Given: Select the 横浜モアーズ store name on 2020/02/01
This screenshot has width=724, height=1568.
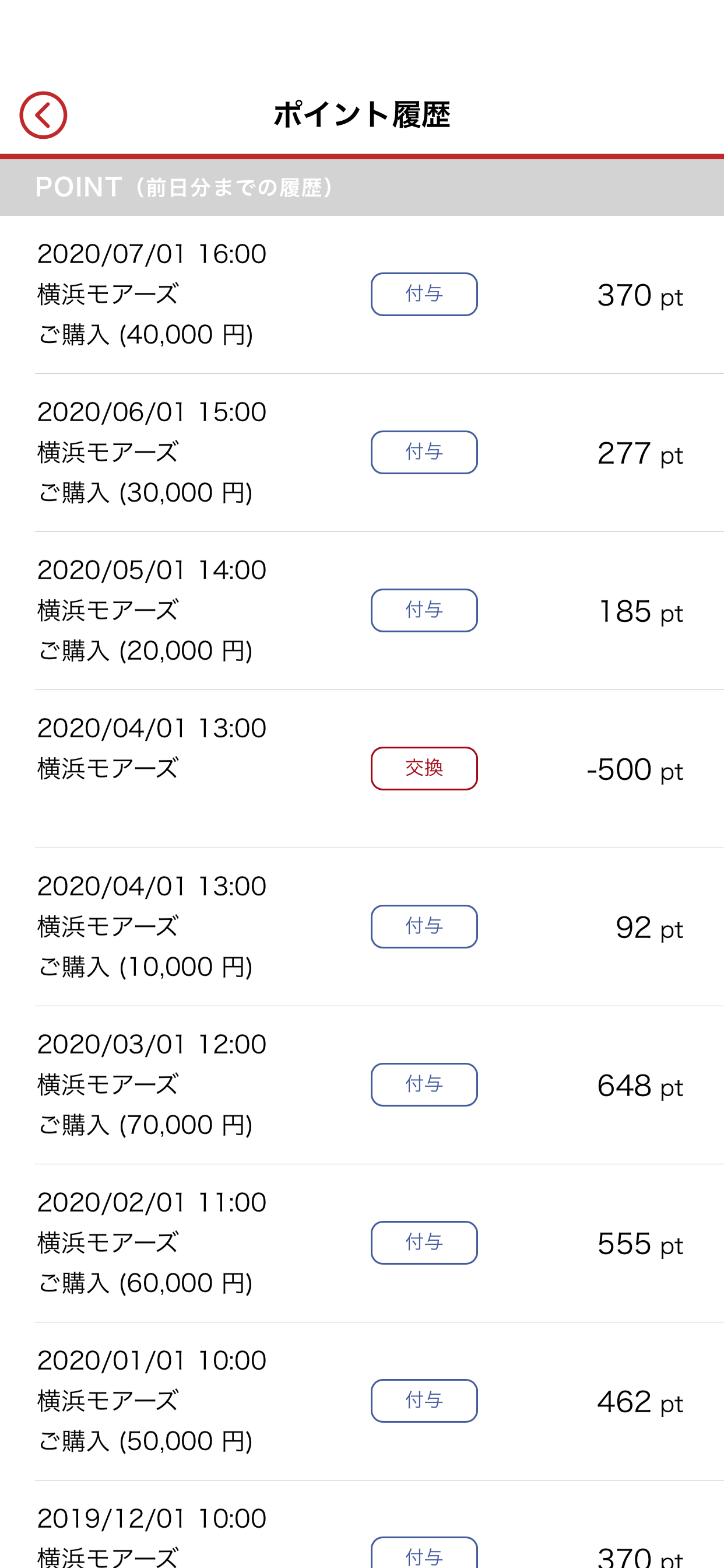Looking at the screenshot, I should coord(108,1242).
